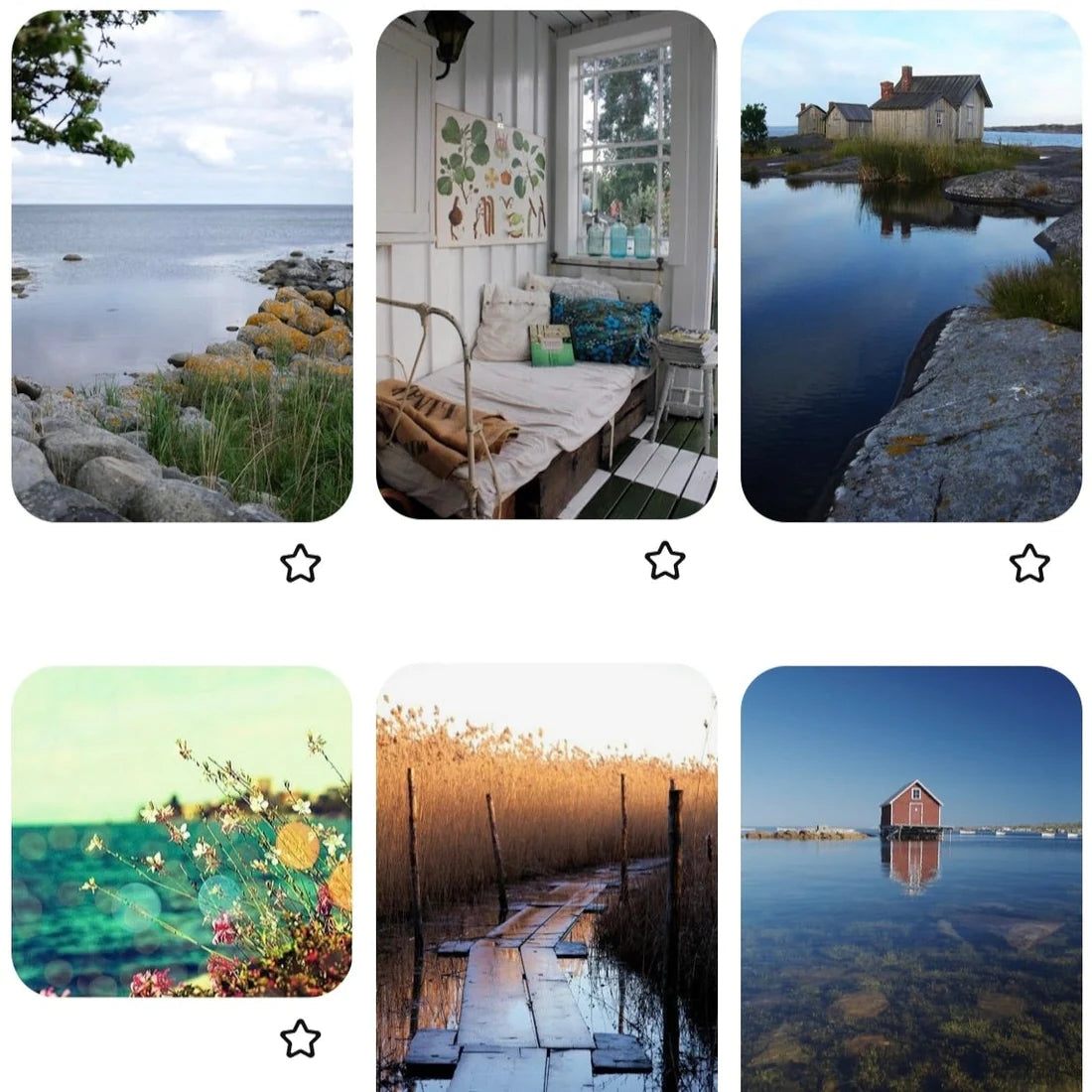Star the rocky seashore photo
Screen dimensions: 1092x1092
click(300, 564)
